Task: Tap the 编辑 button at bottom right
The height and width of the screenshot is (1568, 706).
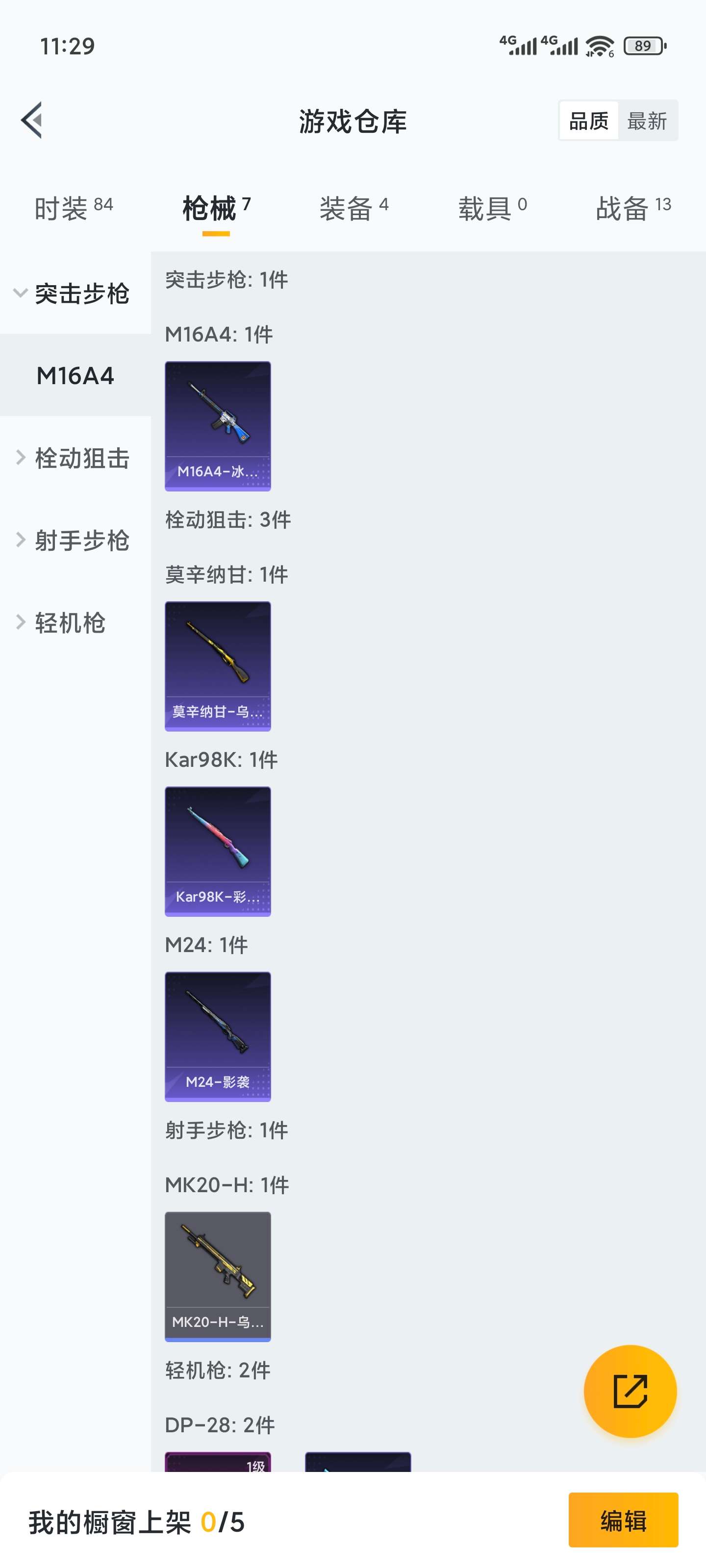Action: [623, 1520]
